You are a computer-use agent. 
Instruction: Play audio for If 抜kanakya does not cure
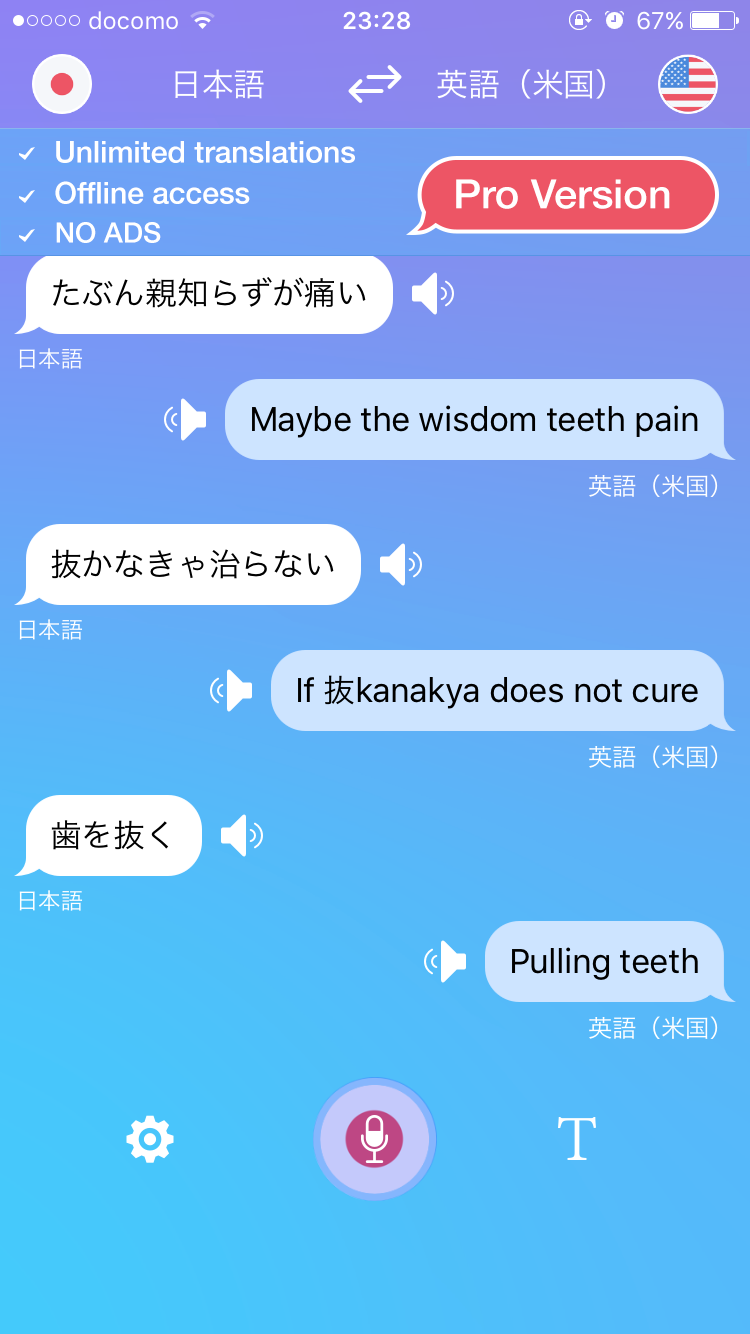232,690
